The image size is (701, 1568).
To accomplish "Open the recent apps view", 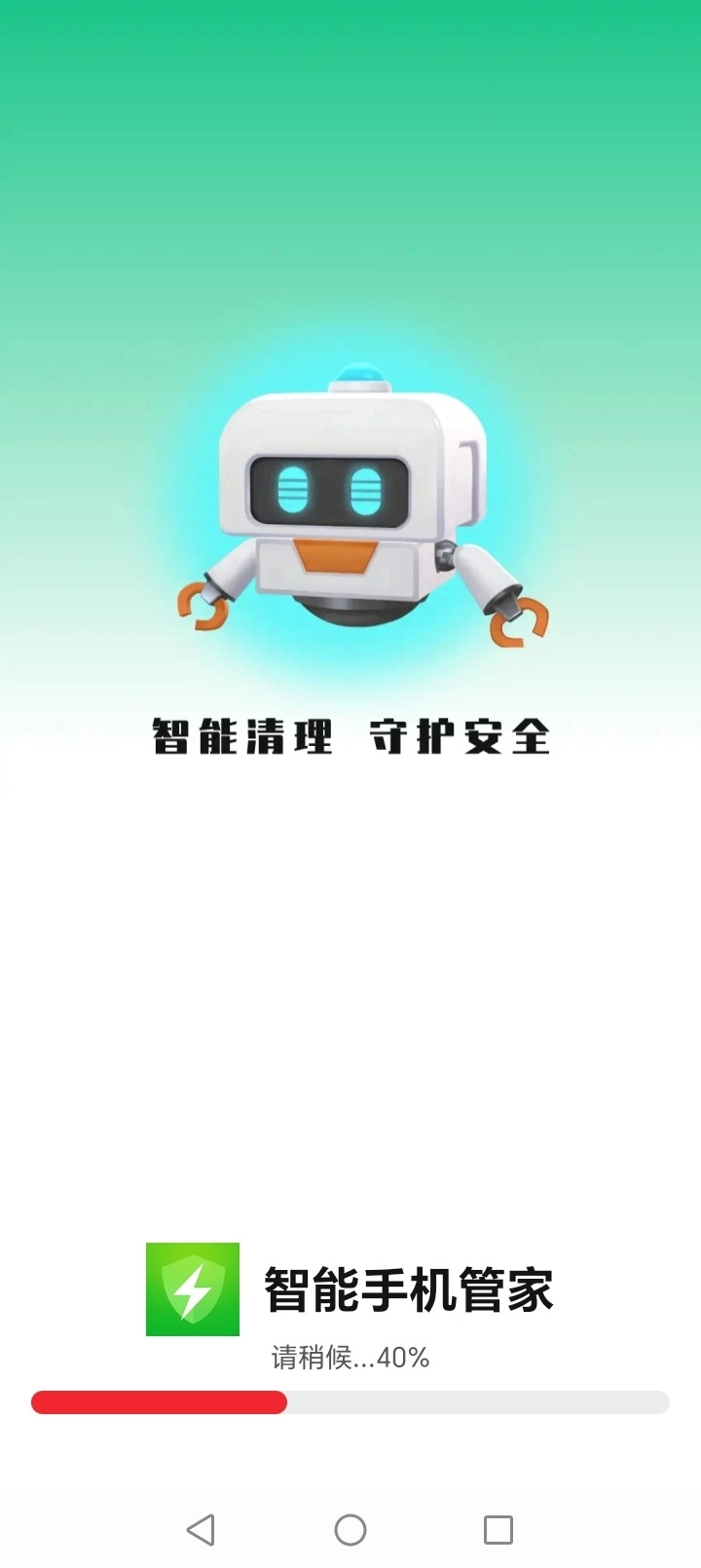I will pyautogui.click(x=498, y=1529).
